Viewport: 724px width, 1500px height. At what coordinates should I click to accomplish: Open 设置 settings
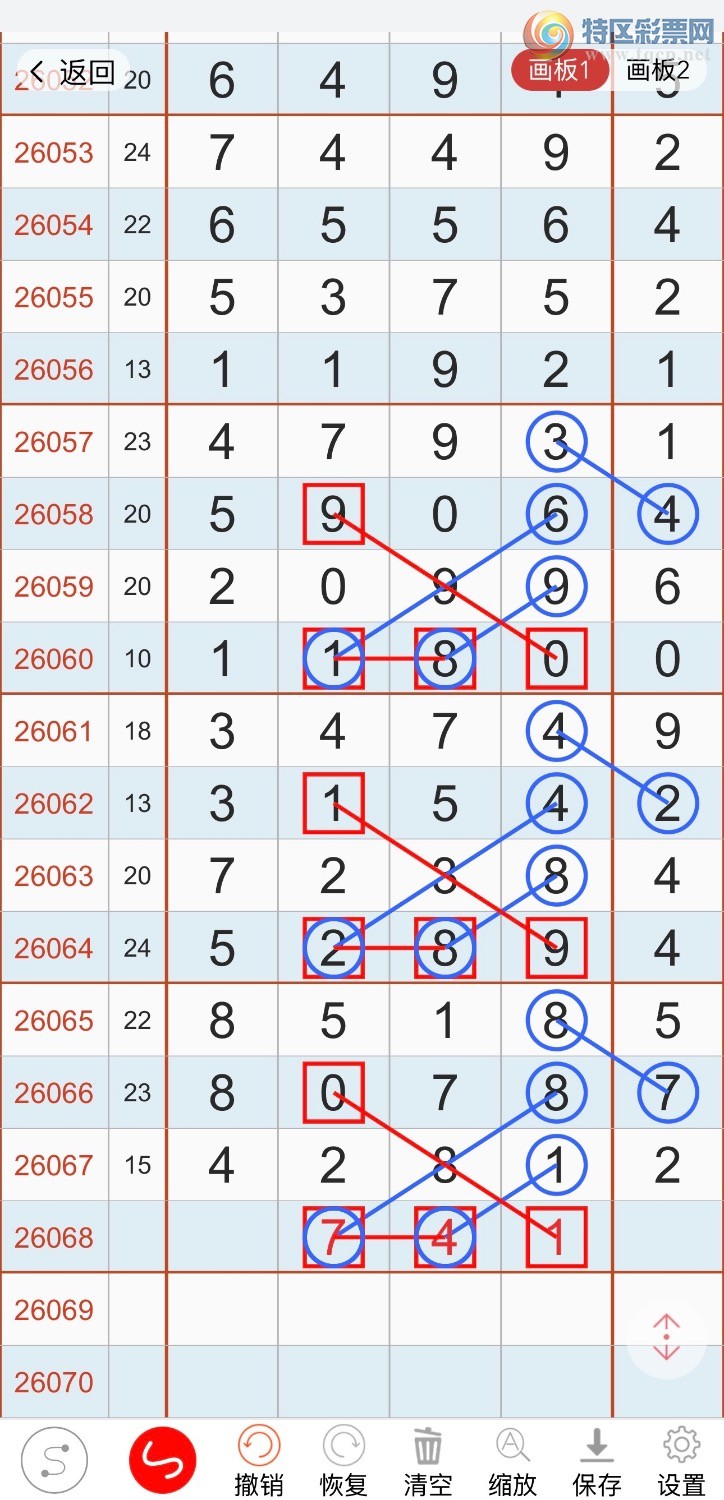[681, 1461]
